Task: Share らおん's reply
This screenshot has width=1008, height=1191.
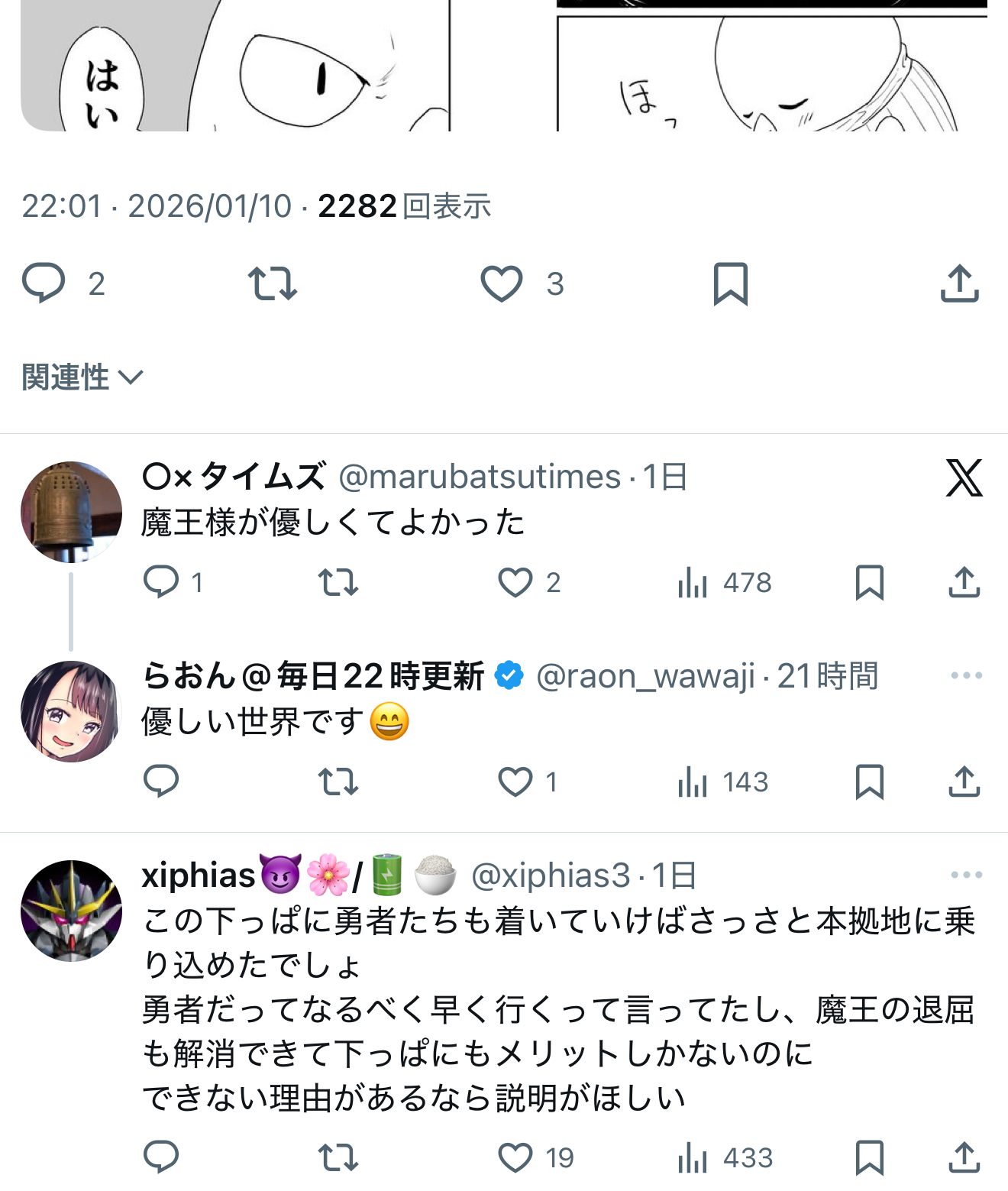Action: point(964,782)
